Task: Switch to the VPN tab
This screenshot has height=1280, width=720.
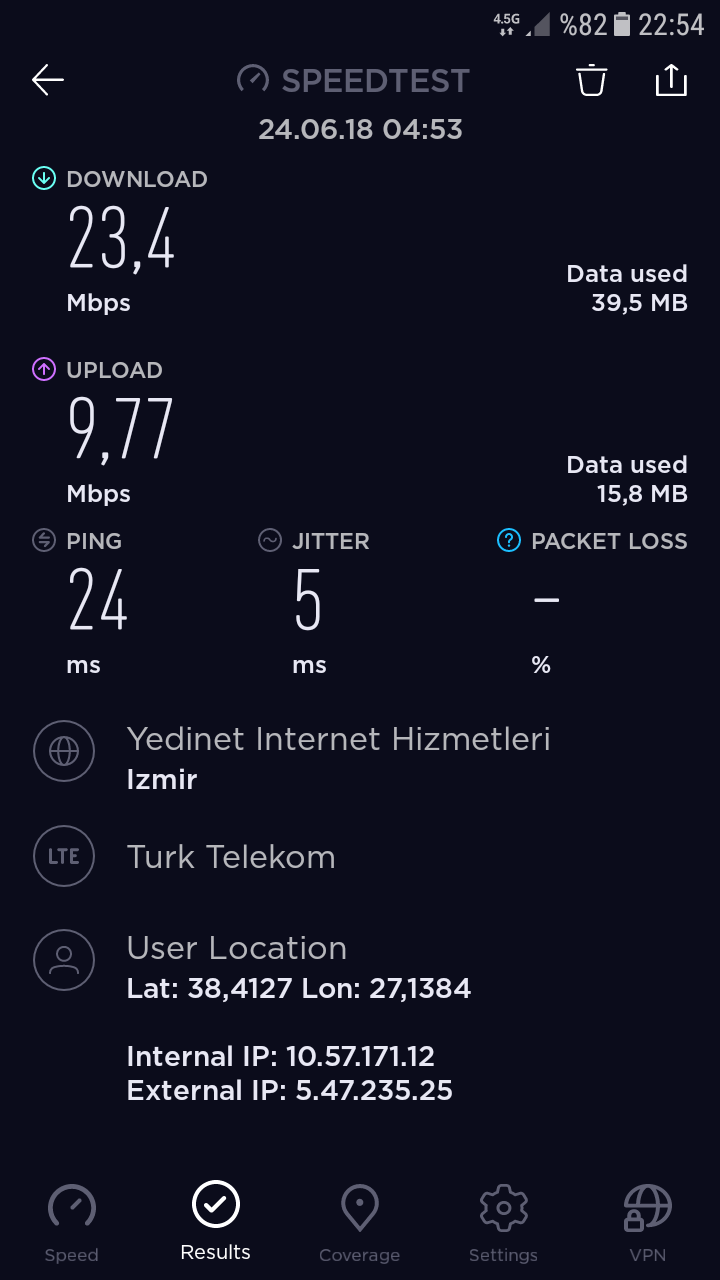Action: pyautogui.click(x=647, y=1222)
